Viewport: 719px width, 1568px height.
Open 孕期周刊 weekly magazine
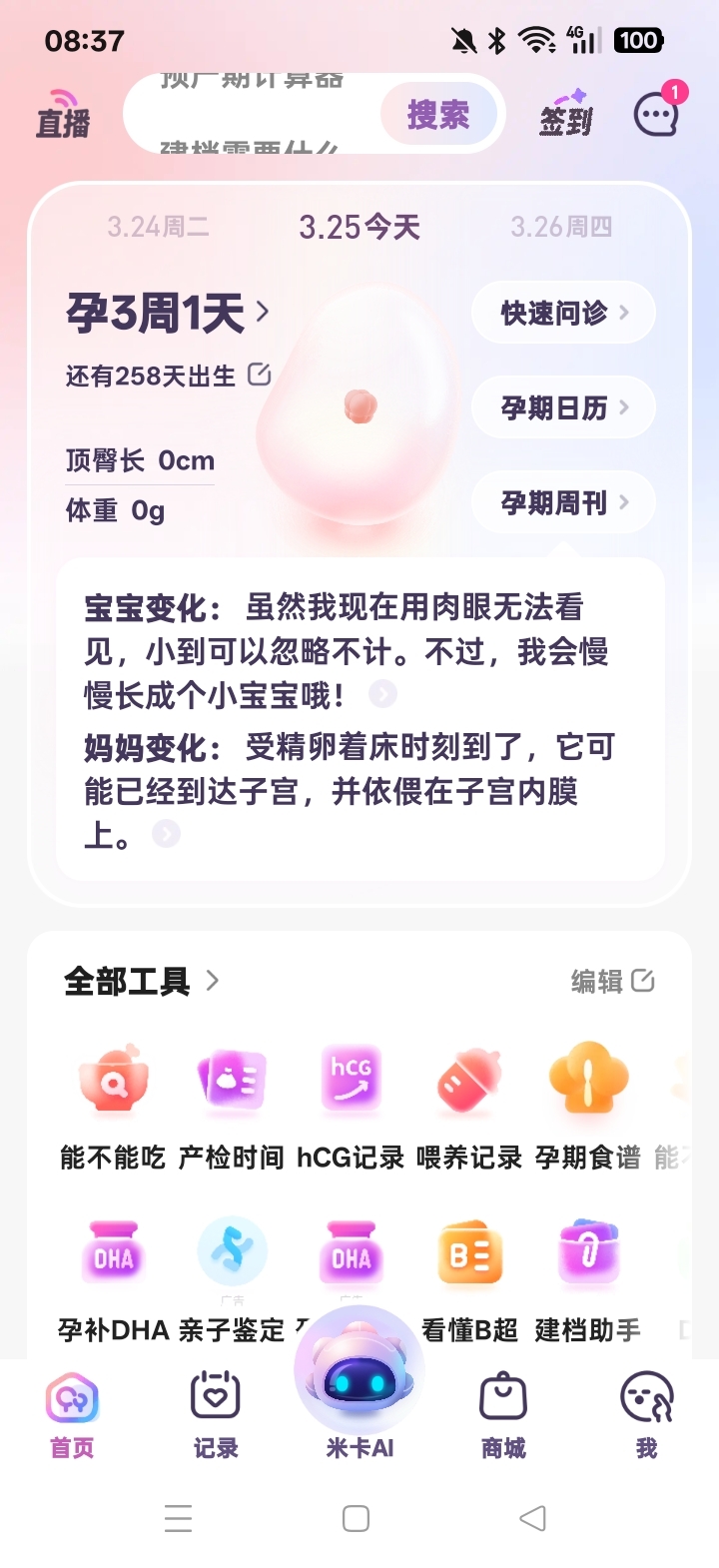tap(563, 502)
